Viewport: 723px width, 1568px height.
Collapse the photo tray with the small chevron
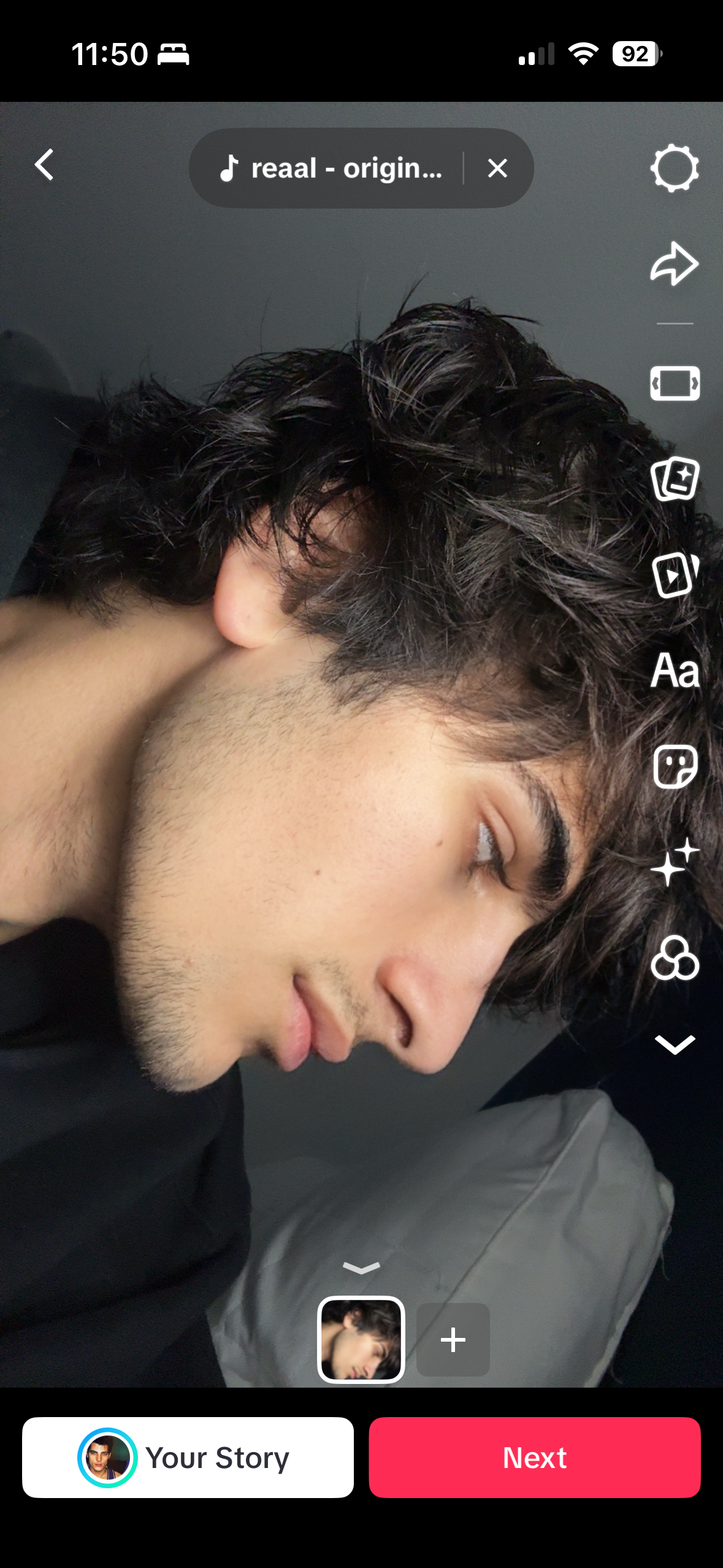coord(361,1267)
